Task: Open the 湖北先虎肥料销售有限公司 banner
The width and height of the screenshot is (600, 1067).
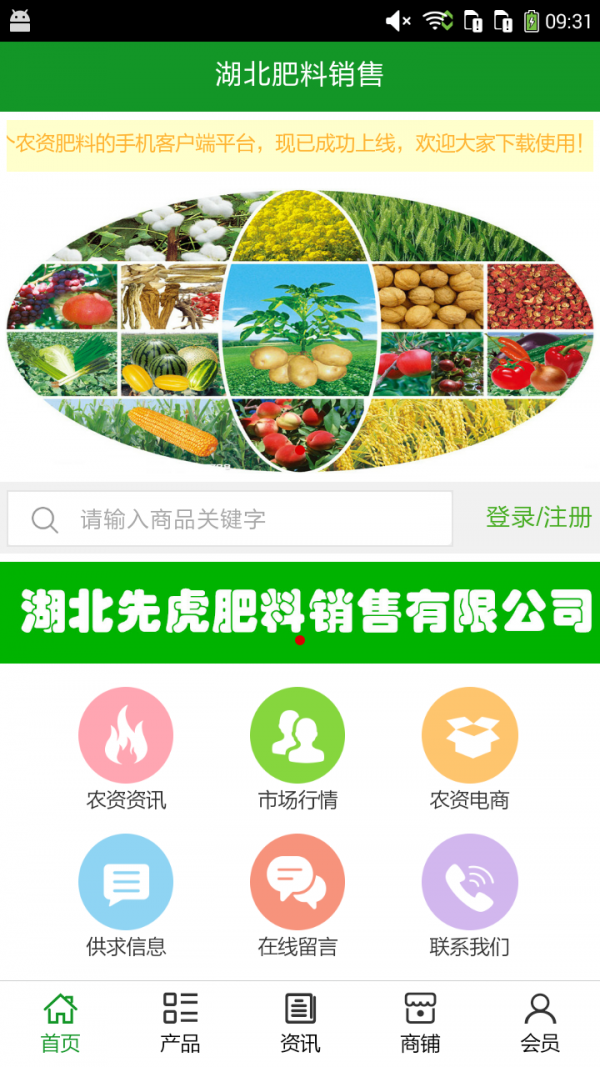Action: [300, 612]
